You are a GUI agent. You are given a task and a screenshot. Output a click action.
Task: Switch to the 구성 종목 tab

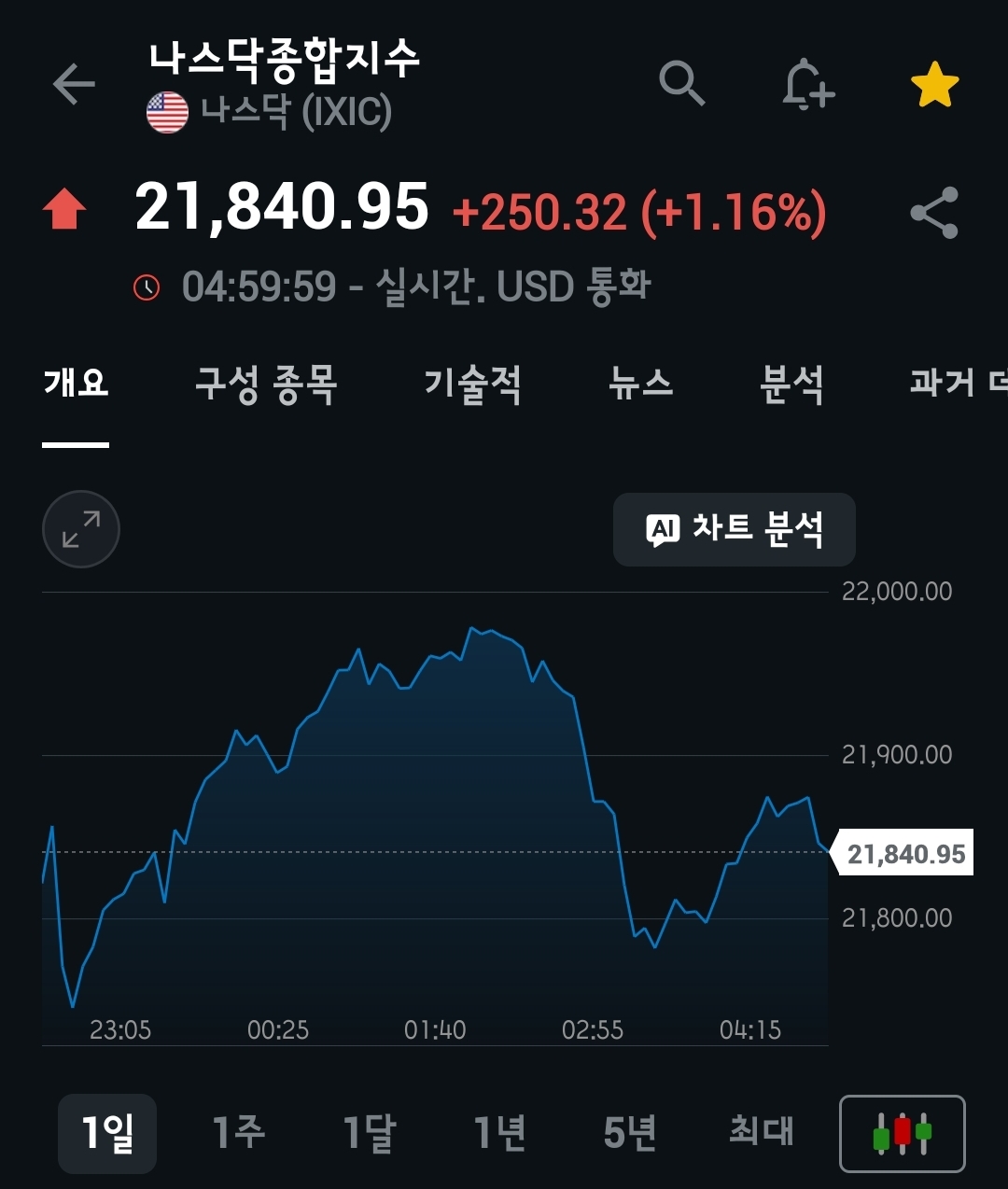[x=266, y=384]
